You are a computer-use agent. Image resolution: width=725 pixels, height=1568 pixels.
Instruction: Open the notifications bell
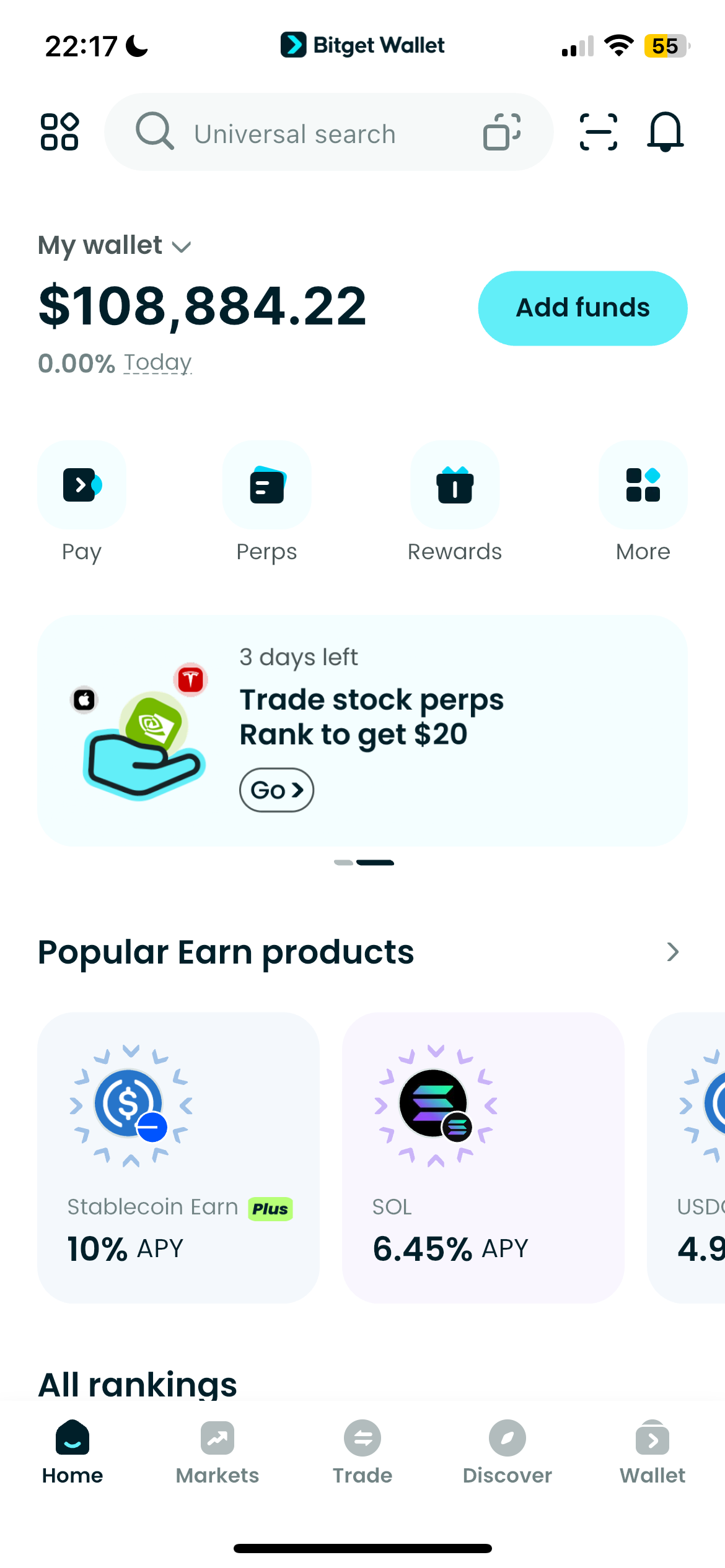tap(665, 132)
